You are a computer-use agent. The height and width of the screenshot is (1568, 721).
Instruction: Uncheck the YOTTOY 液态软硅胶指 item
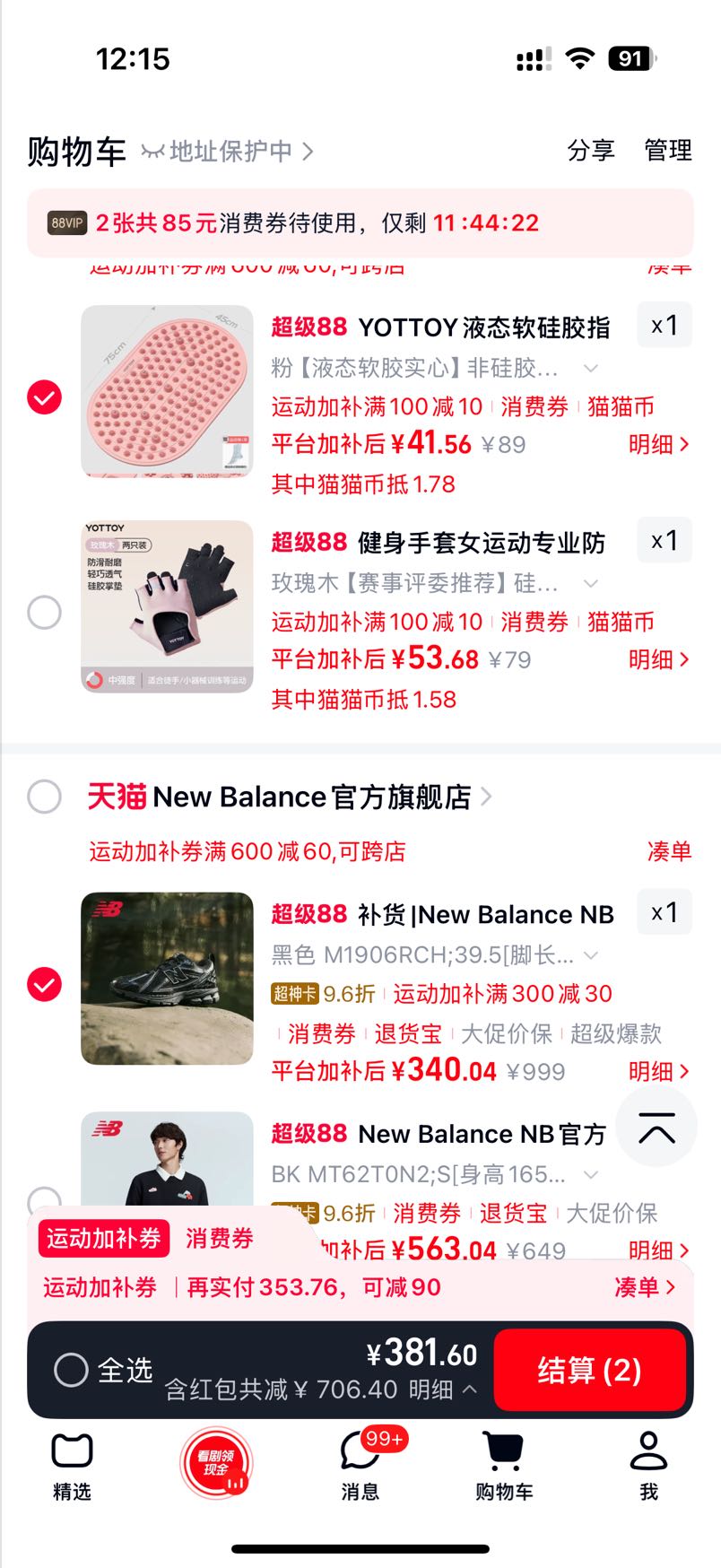point(45,396)
